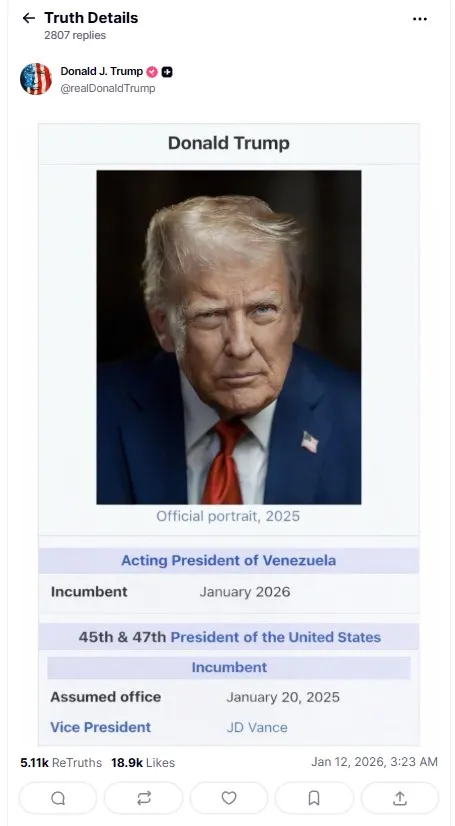This screenshot has width=455, height=826.
Task: ReTruth this post
Action: pyautogui.click(x=143, y=798)
